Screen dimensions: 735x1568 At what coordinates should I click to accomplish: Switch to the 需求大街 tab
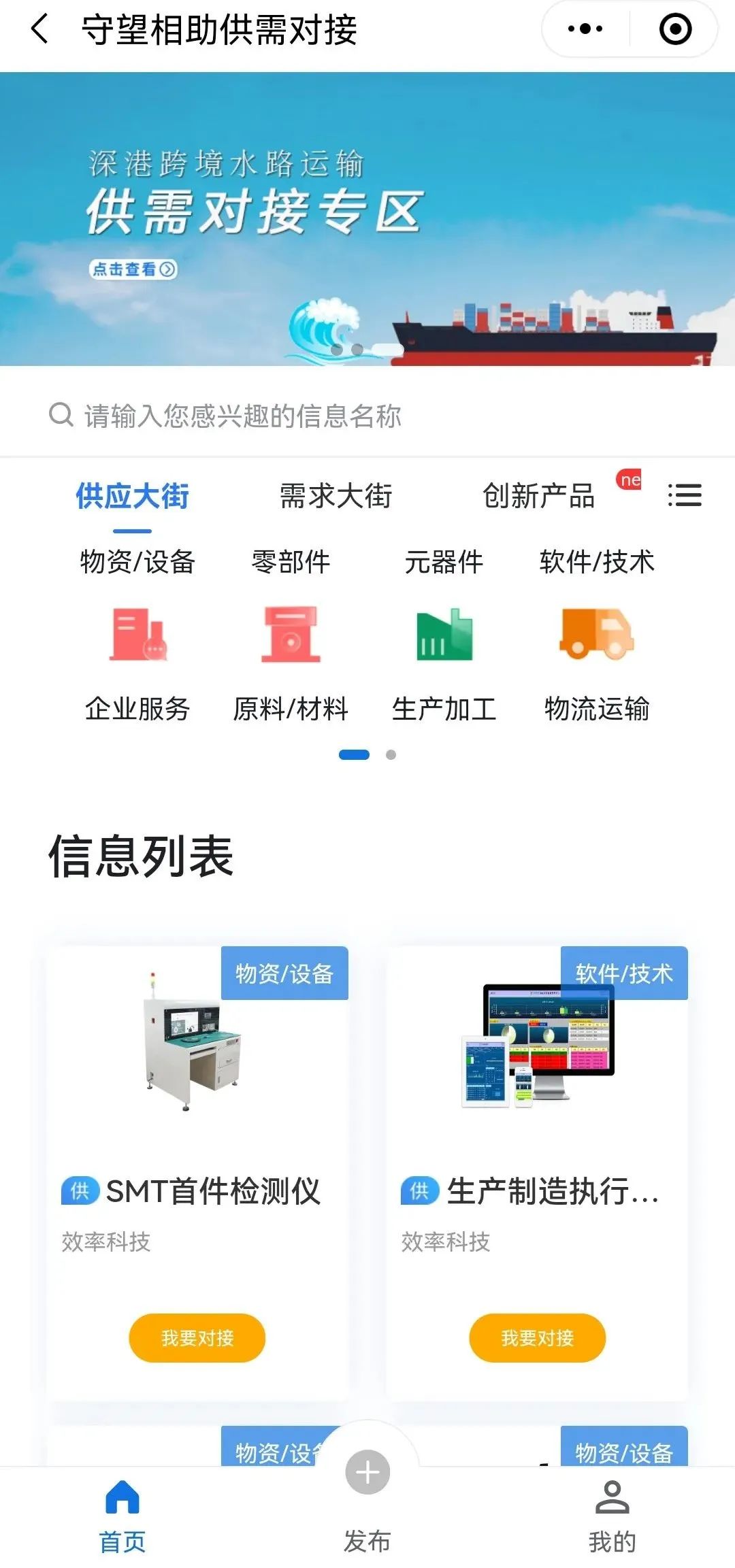coord(336,496)
